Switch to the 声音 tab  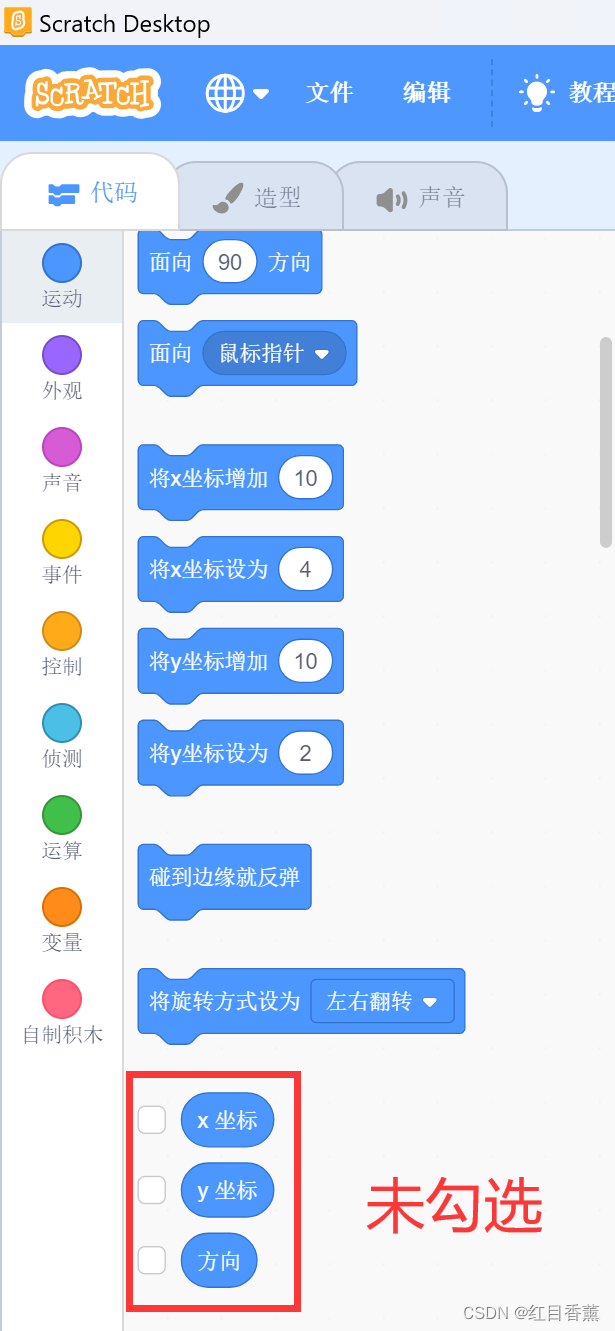[421, 197]
